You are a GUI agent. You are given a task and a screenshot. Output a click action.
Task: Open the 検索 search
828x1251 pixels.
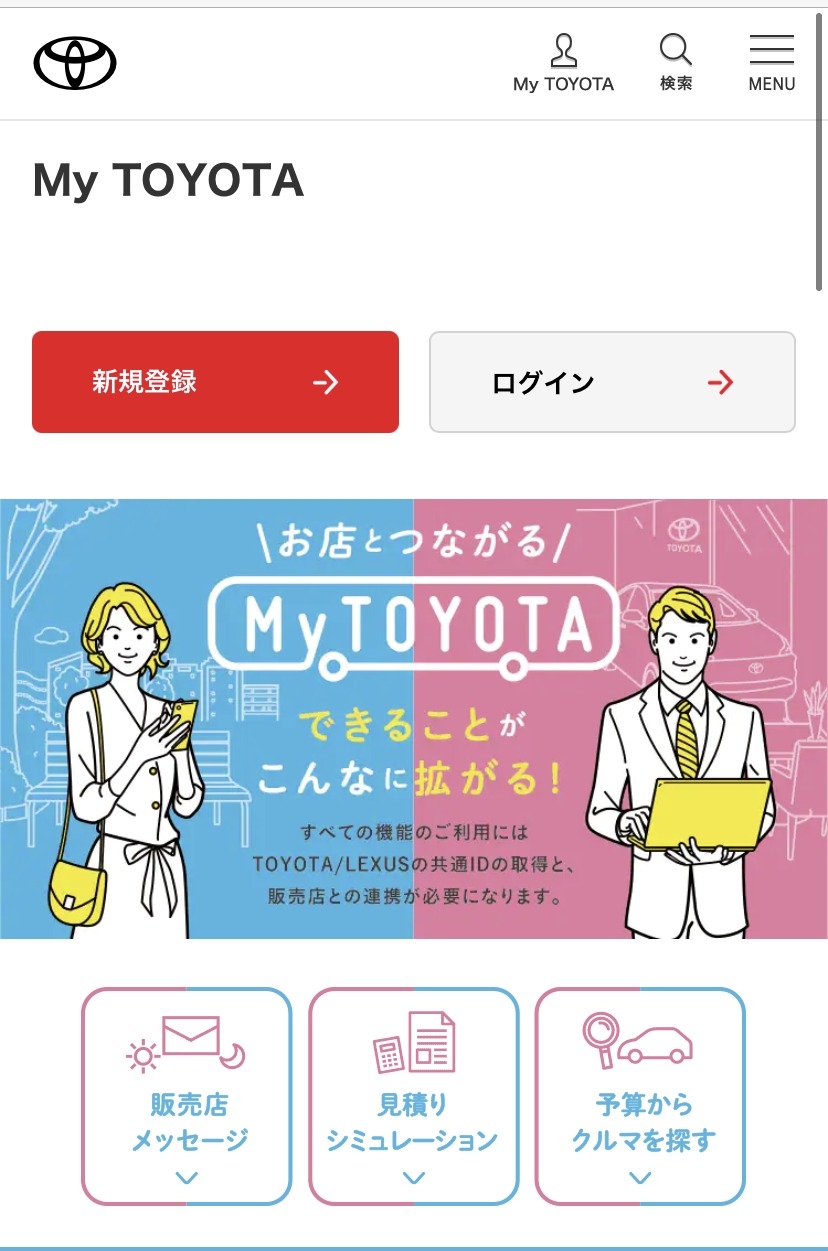pos(676,63)
